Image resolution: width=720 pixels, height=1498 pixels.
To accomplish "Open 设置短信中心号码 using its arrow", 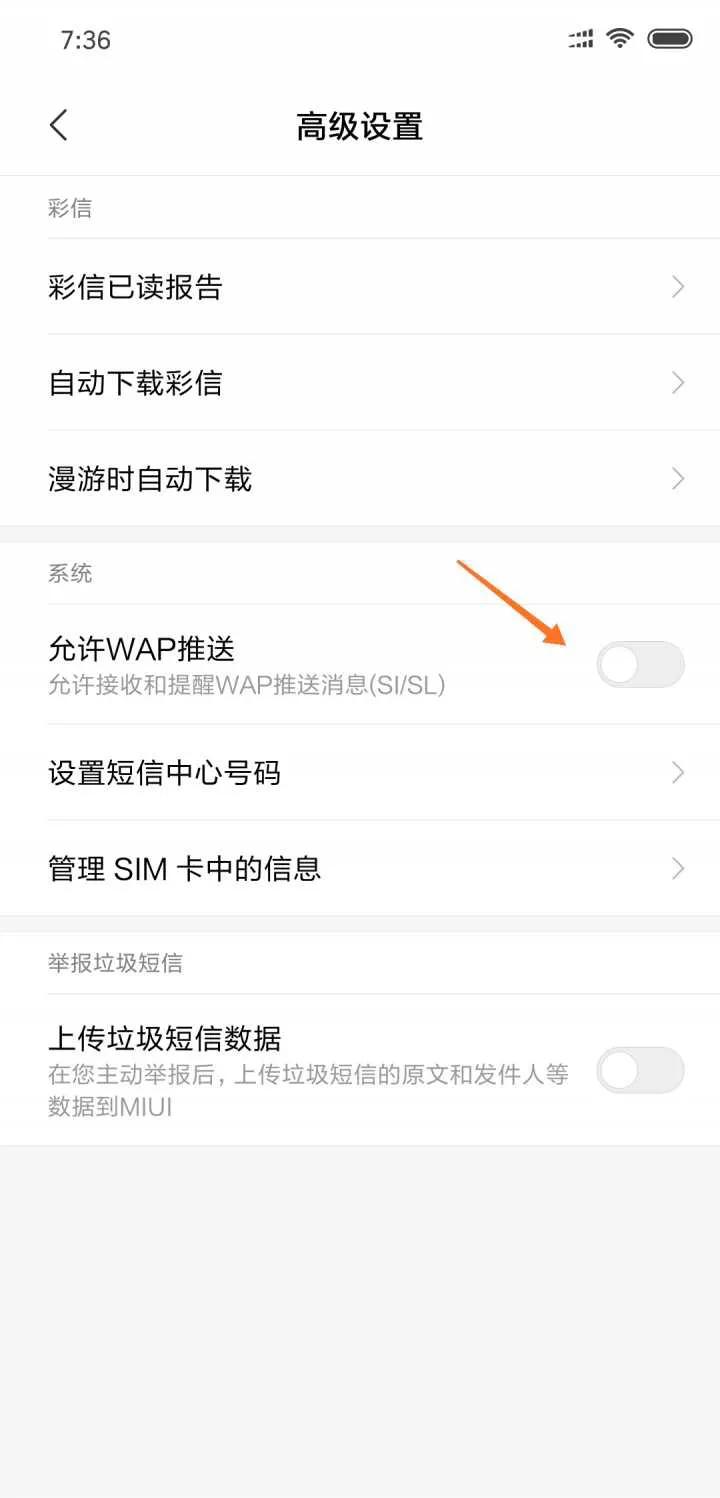I will [676, 773].
